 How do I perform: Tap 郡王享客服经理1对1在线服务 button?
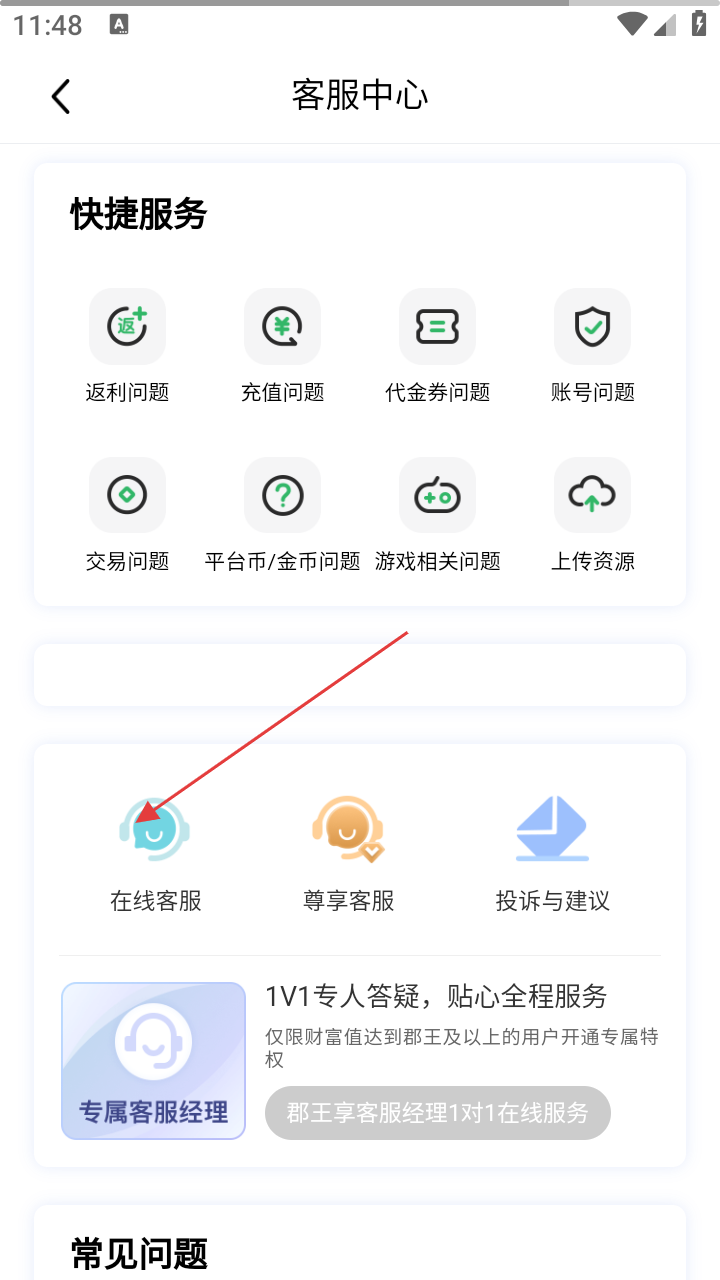[x=437, y=1113]
